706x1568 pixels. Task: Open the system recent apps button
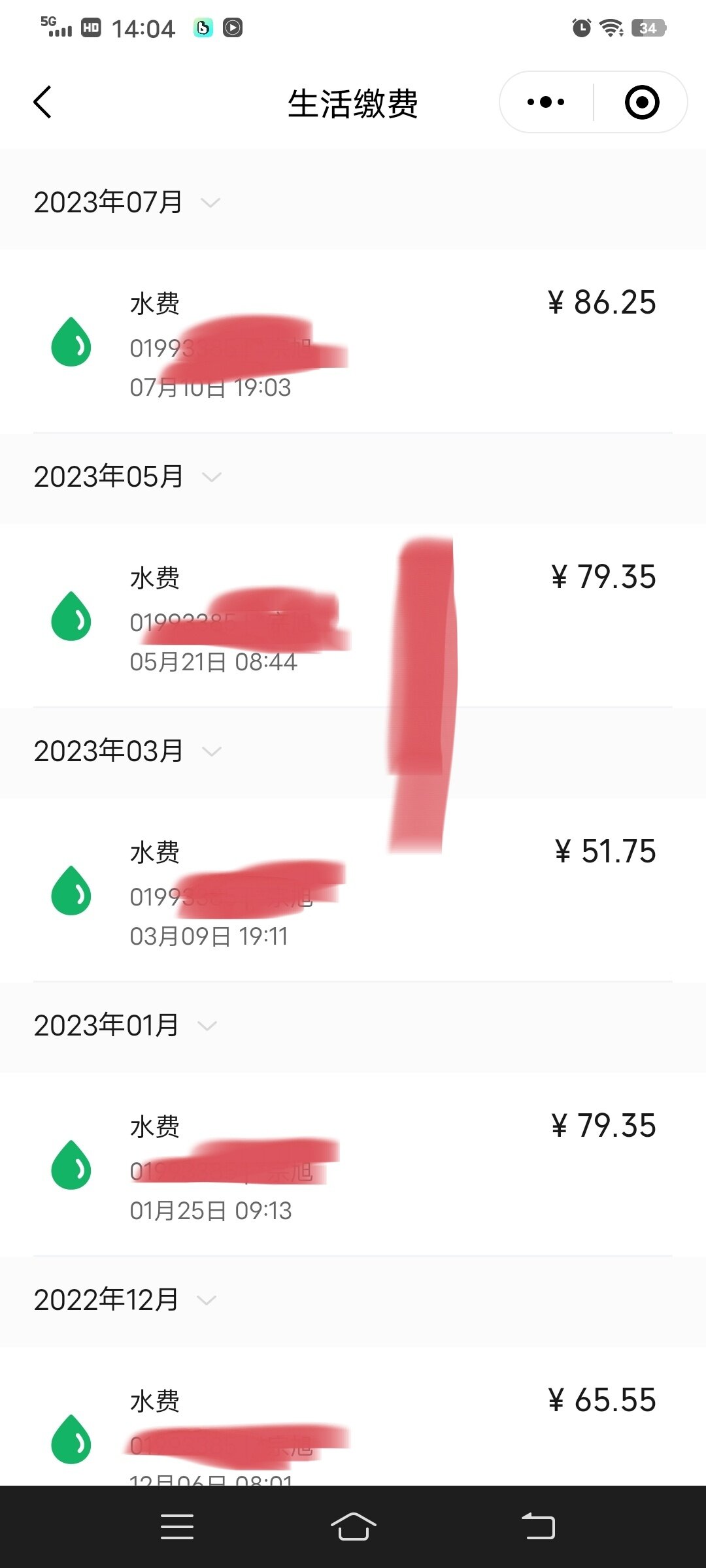pos(177,1527)
